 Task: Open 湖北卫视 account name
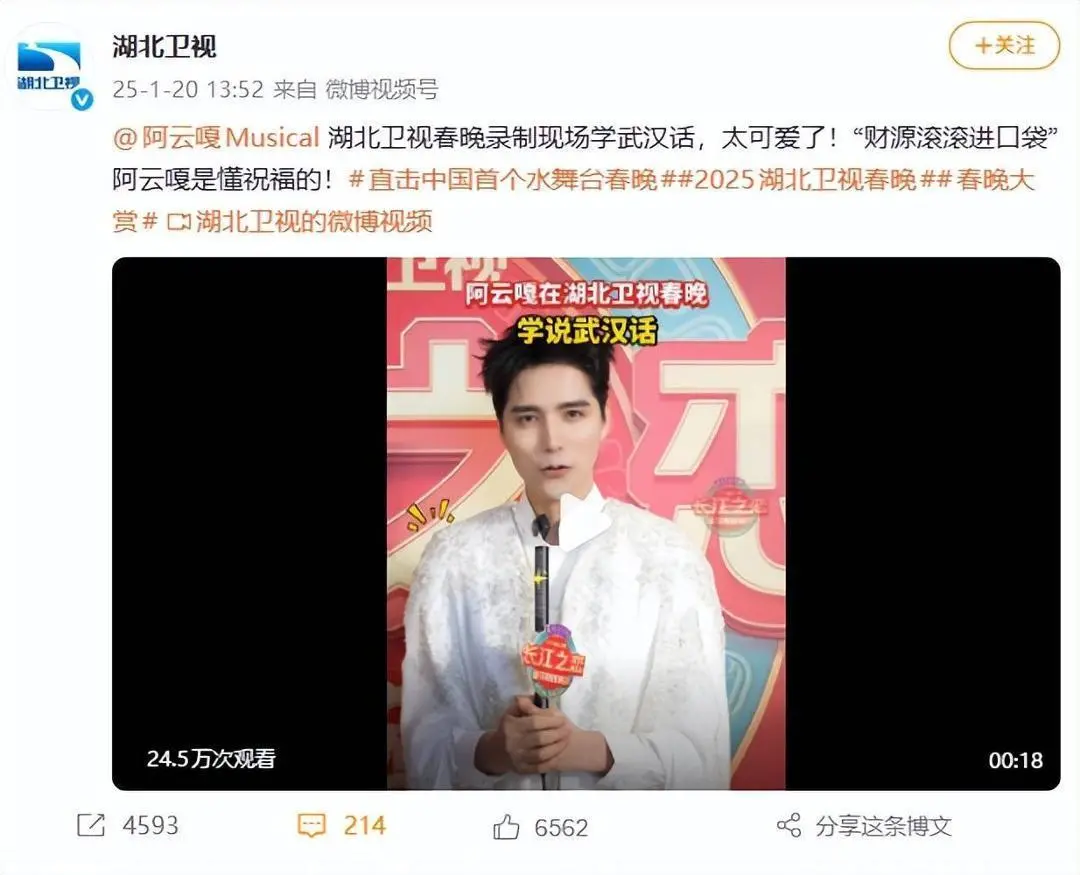click(165, 47)
